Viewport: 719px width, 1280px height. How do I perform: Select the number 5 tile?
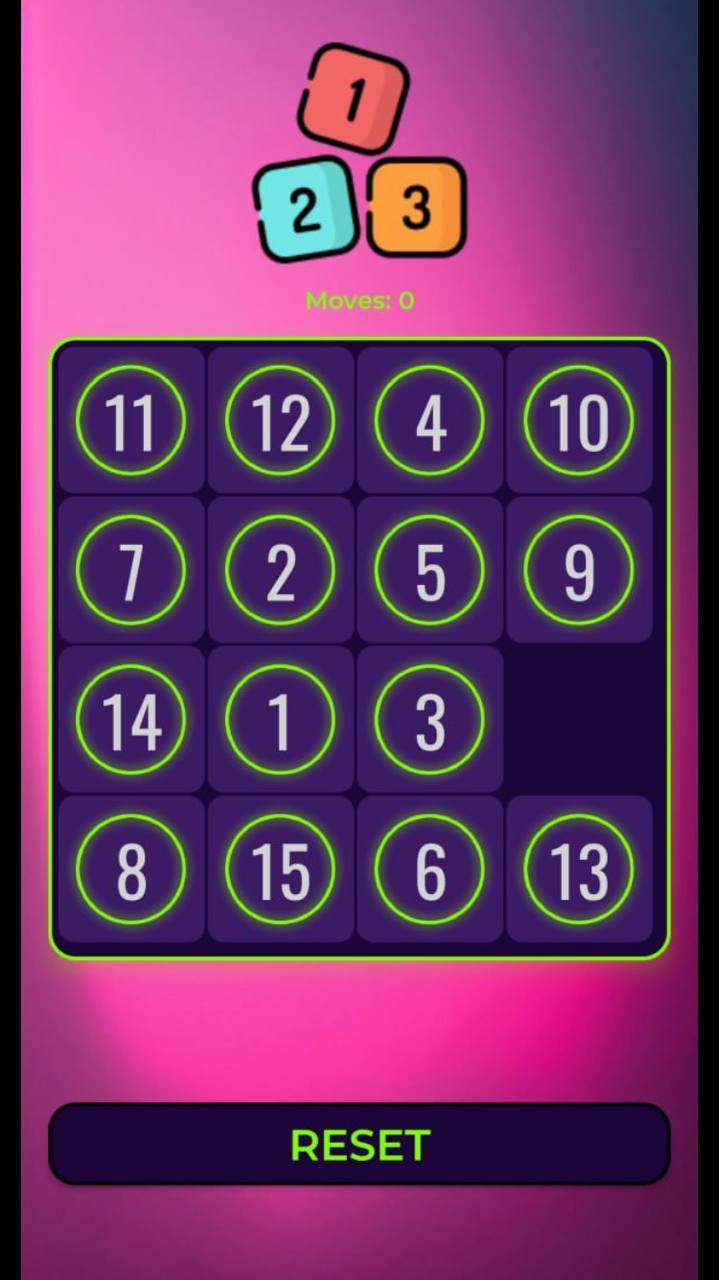[430, 570]
